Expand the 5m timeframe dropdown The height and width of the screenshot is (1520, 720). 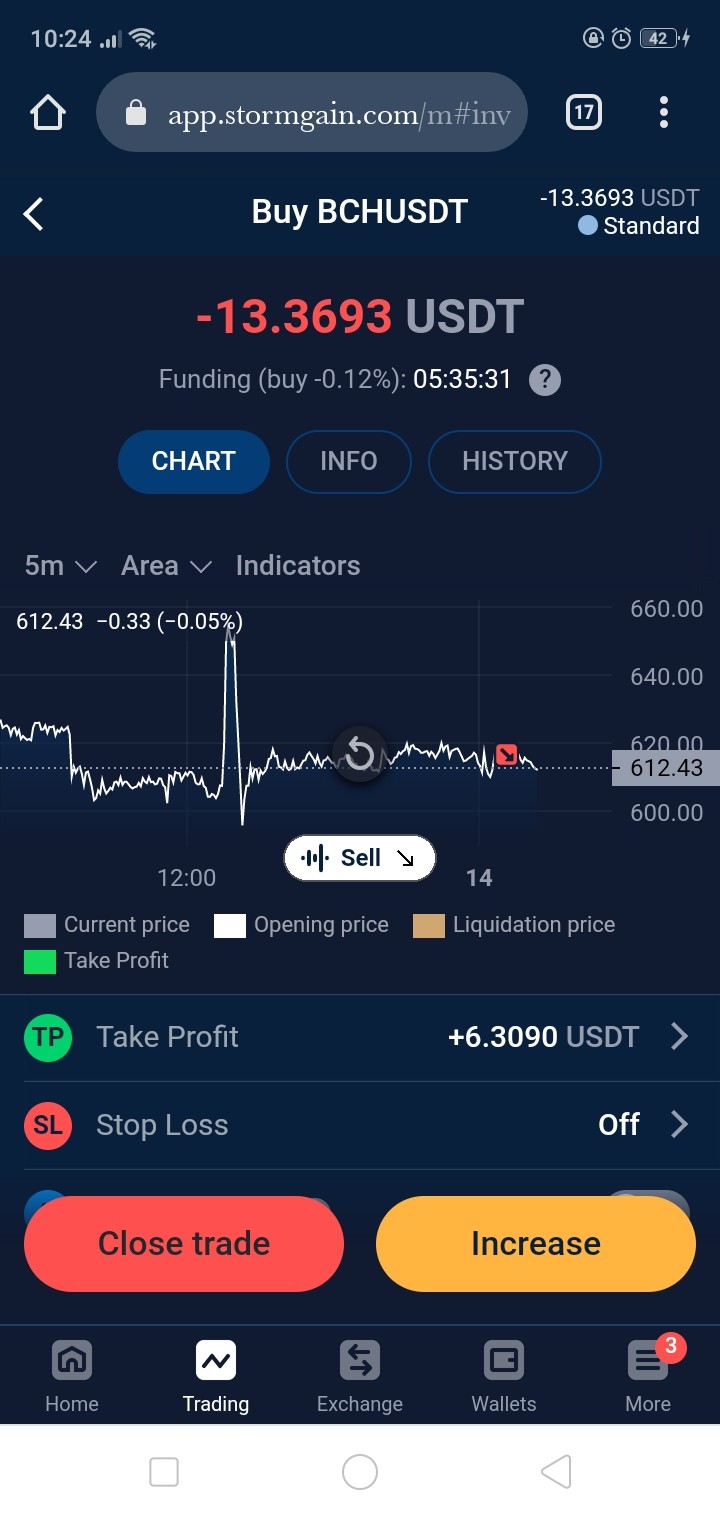[x=61, y=566]
